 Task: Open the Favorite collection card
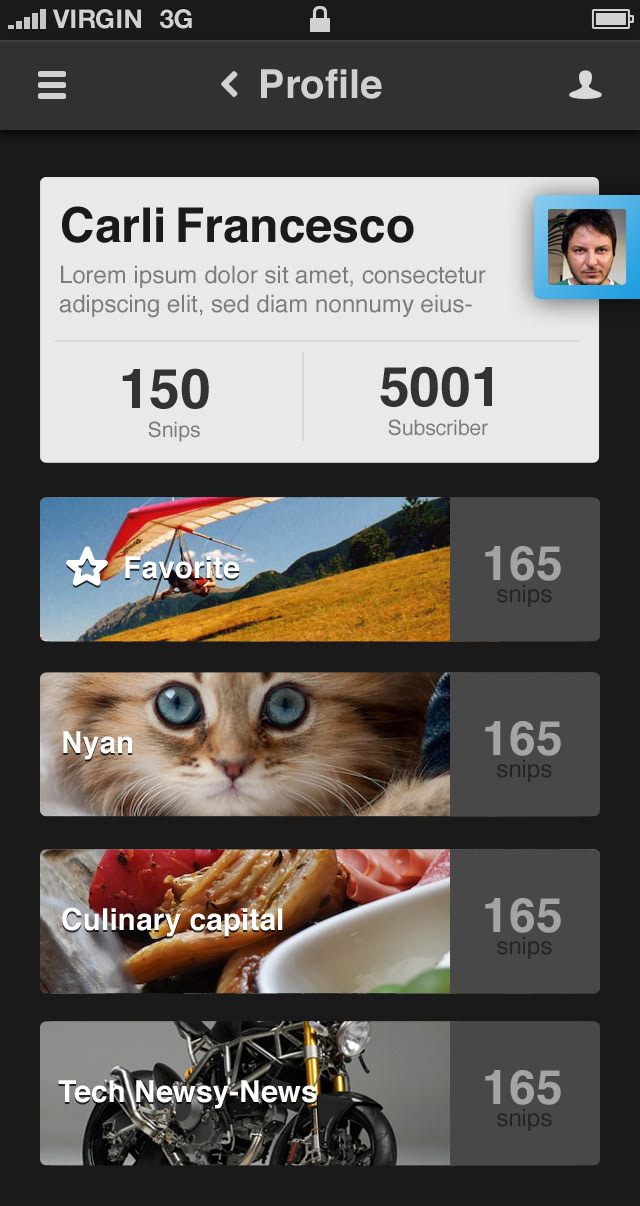[245, 569]
